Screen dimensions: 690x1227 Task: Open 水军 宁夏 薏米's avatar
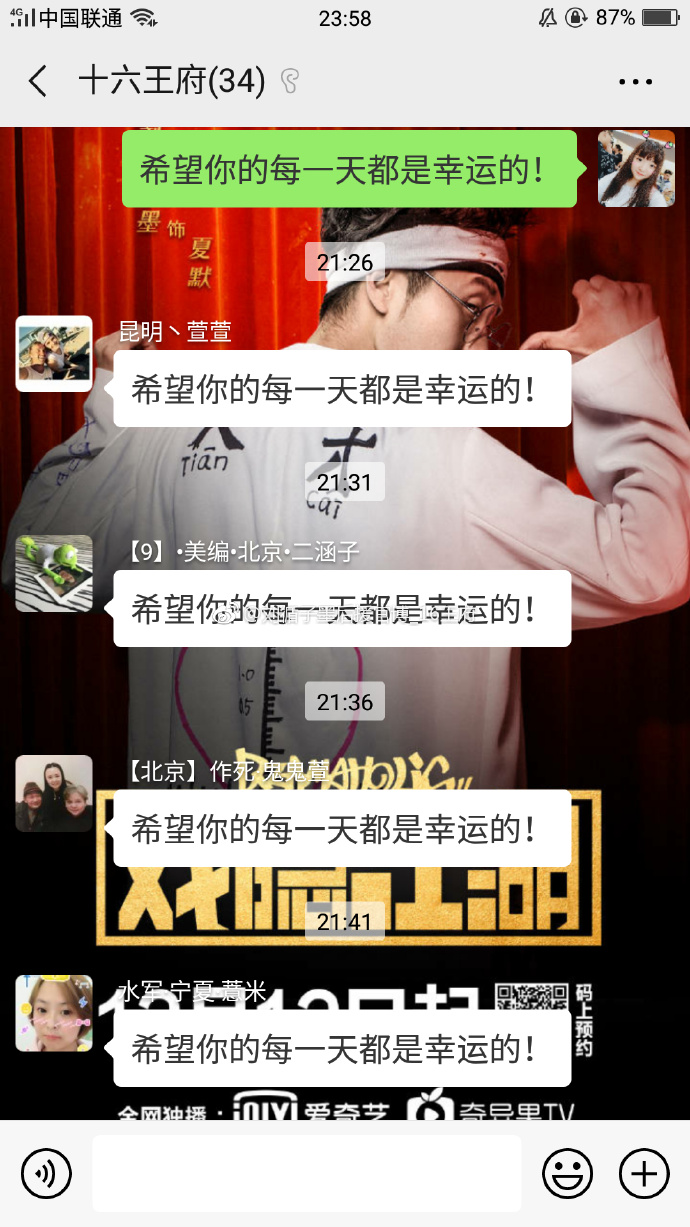pyautogui.click(x=54, y=1013)
